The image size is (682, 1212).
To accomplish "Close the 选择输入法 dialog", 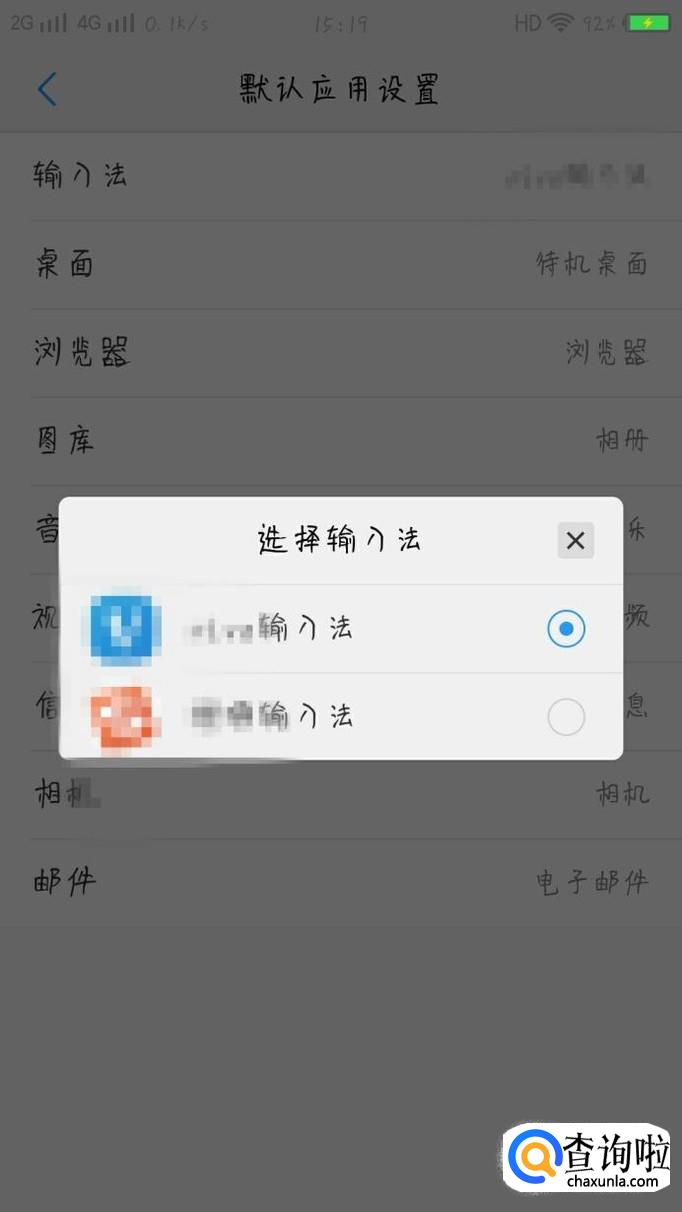I will click(x=575, y=541).
